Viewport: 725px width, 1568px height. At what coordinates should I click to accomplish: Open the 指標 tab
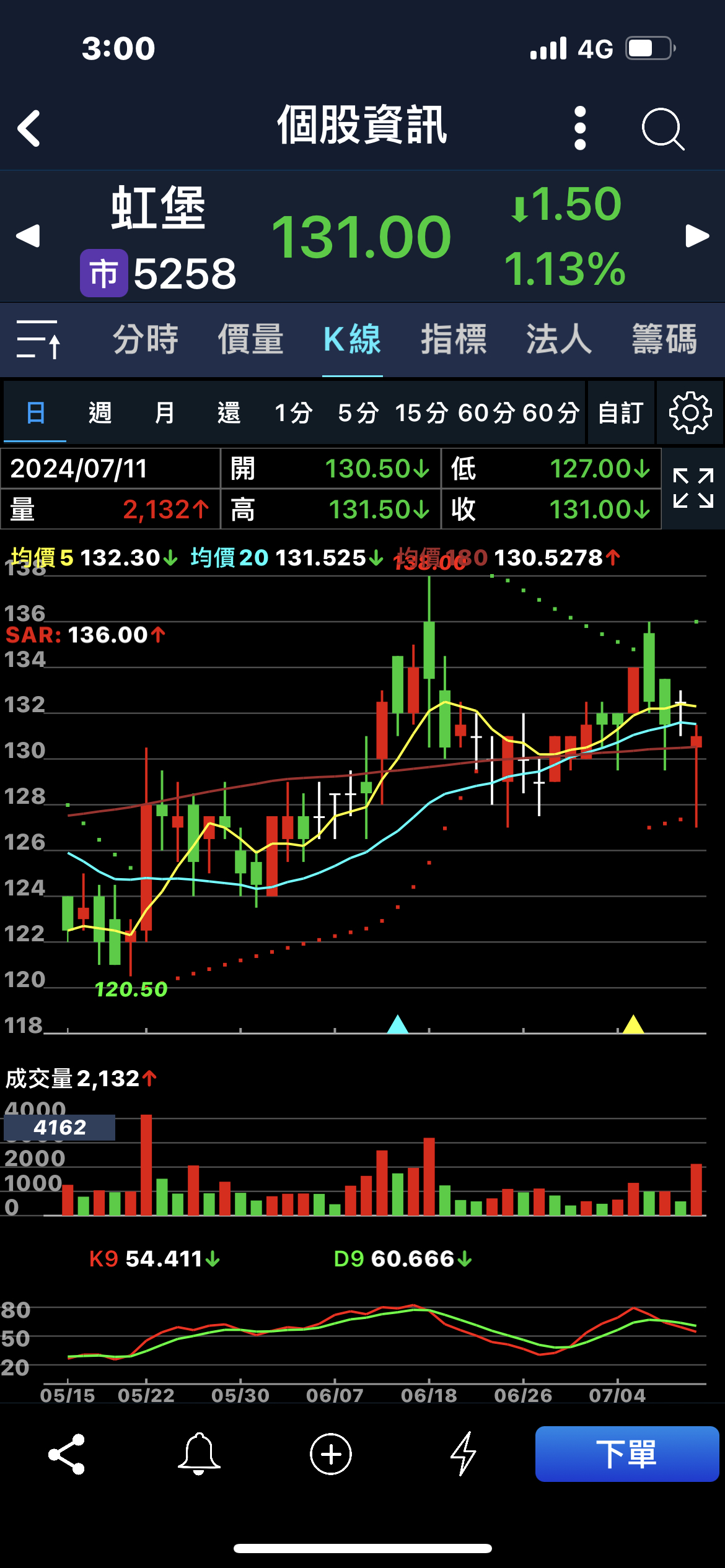[x=454, y=339]
